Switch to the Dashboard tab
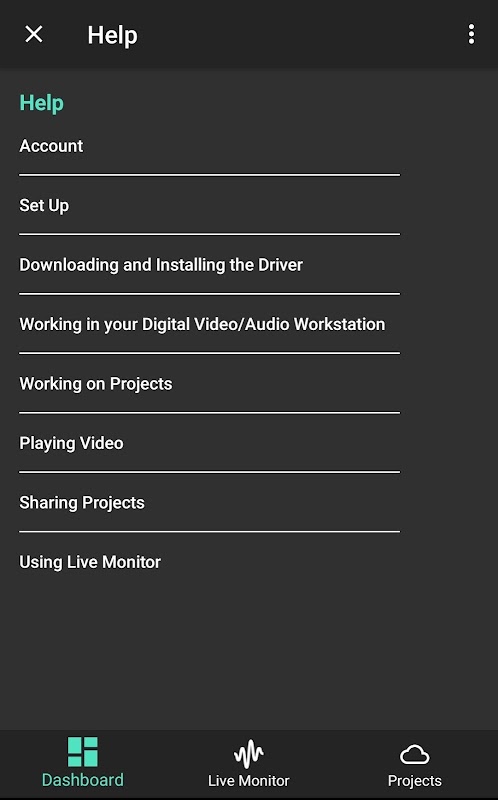 (83, 763)
